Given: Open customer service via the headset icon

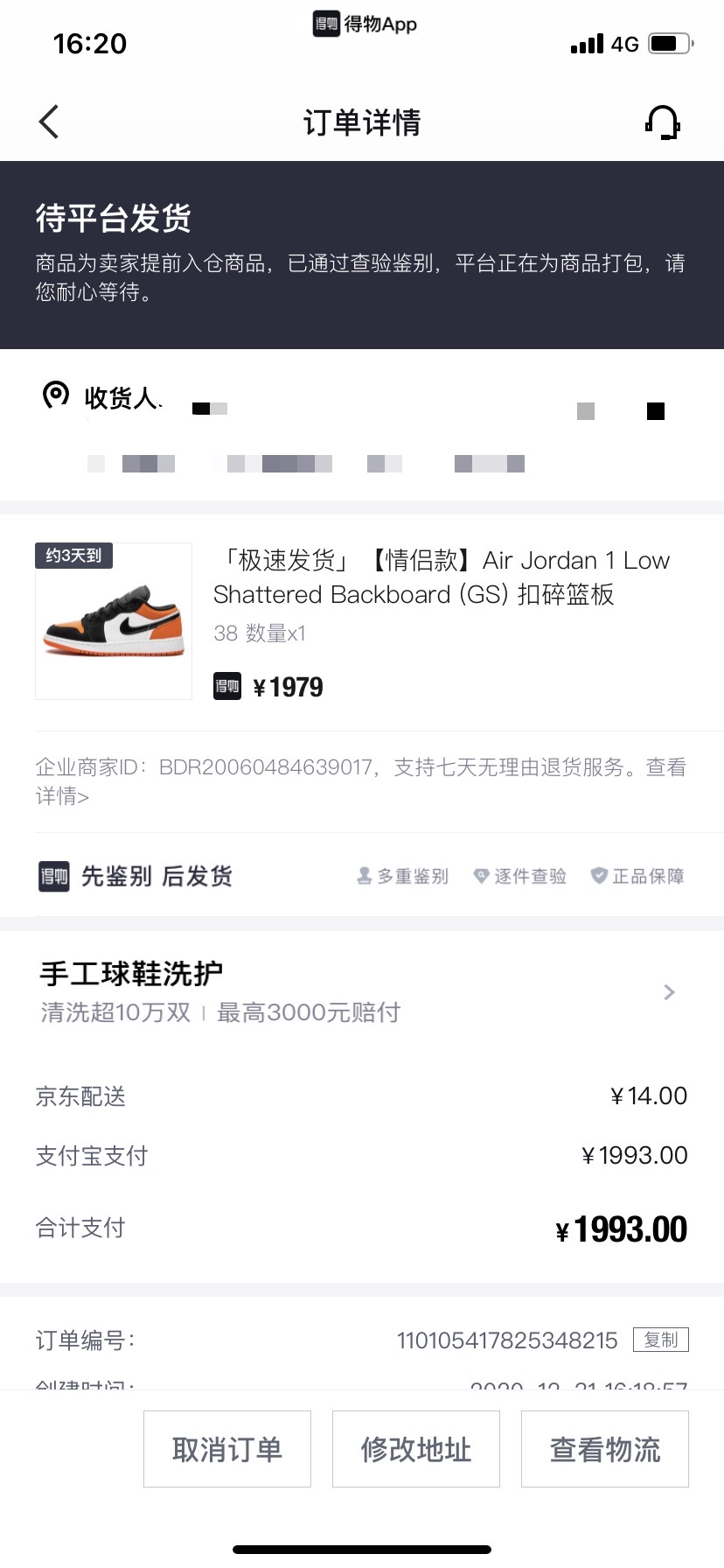Looking at the screenshot, I should pos(663,122).
